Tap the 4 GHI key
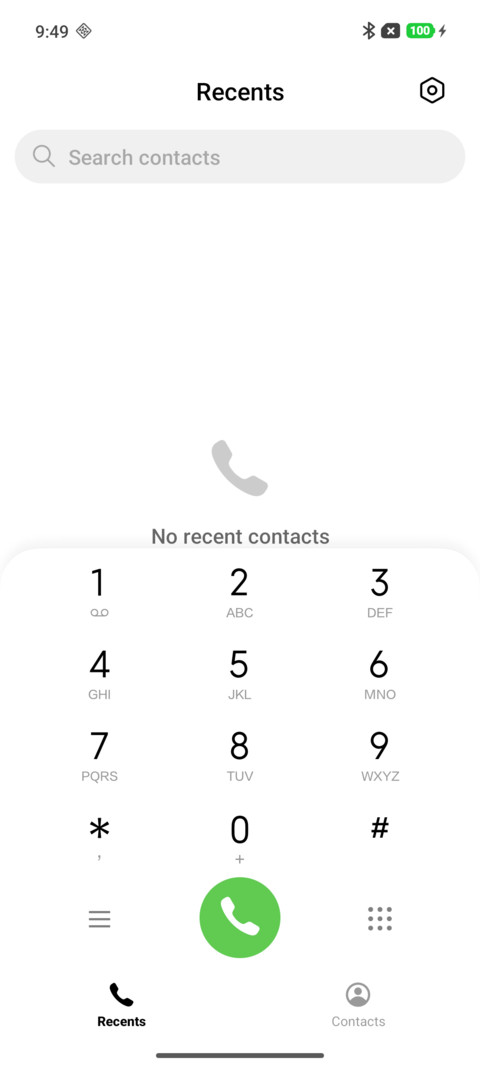 click(x=99, y=675)
